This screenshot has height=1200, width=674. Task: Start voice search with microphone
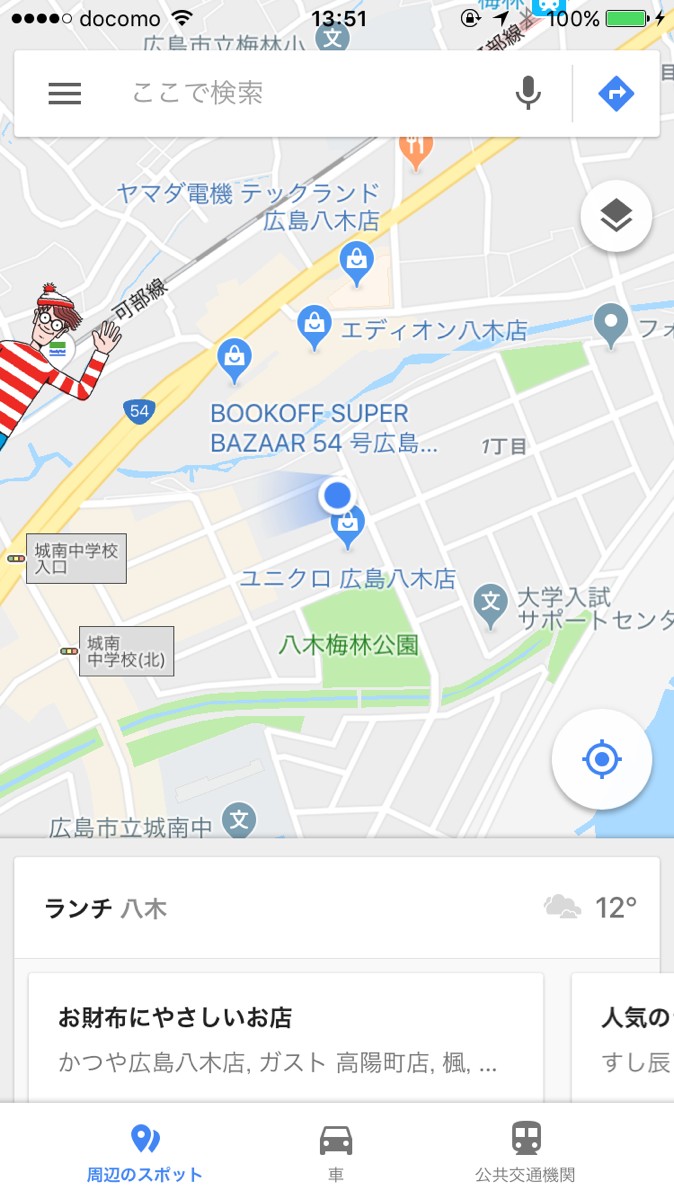point(528,94)
